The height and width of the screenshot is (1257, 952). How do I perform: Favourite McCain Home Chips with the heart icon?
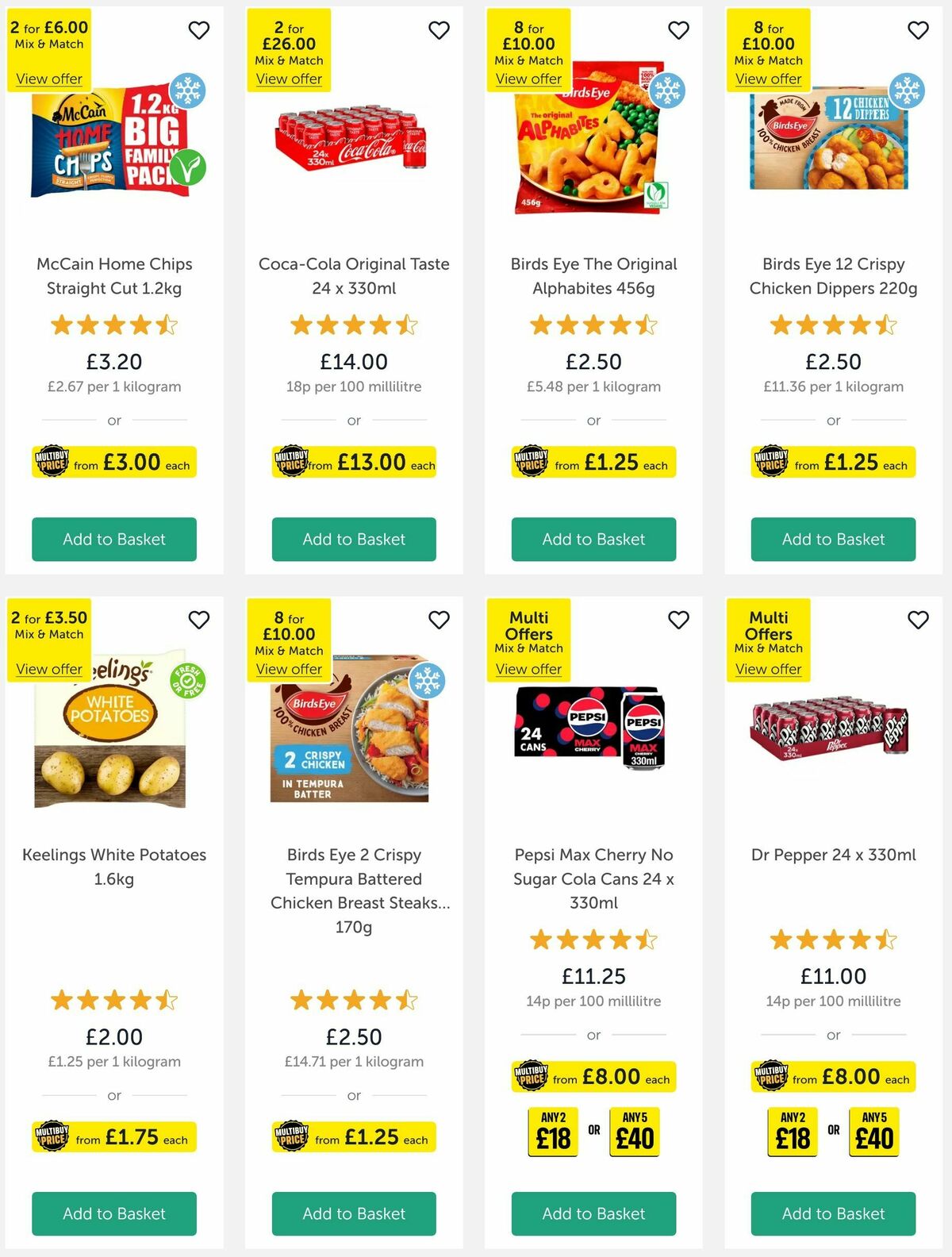(198, 30)
